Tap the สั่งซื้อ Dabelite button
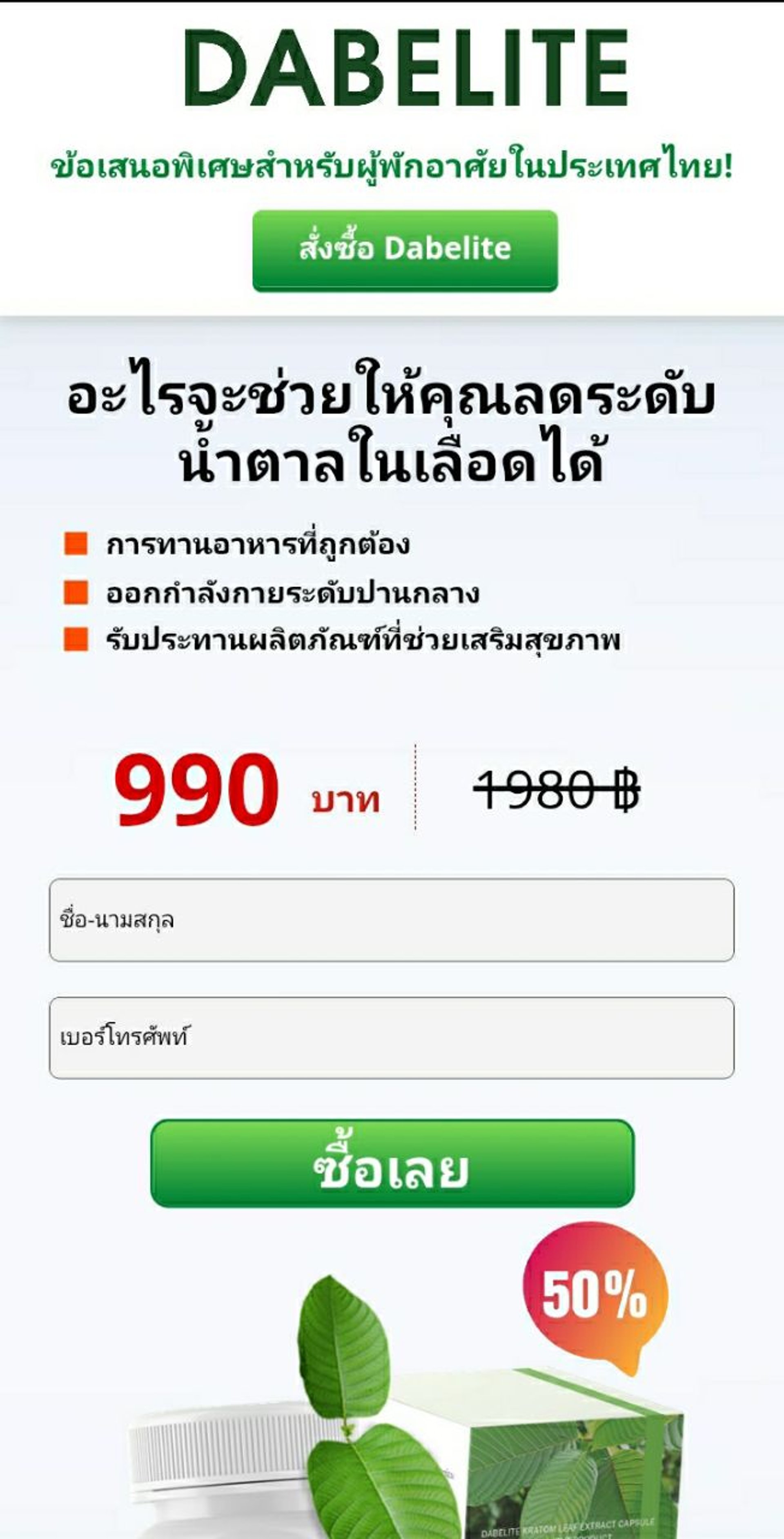The image size is (784, 1539). pos(405,250)
